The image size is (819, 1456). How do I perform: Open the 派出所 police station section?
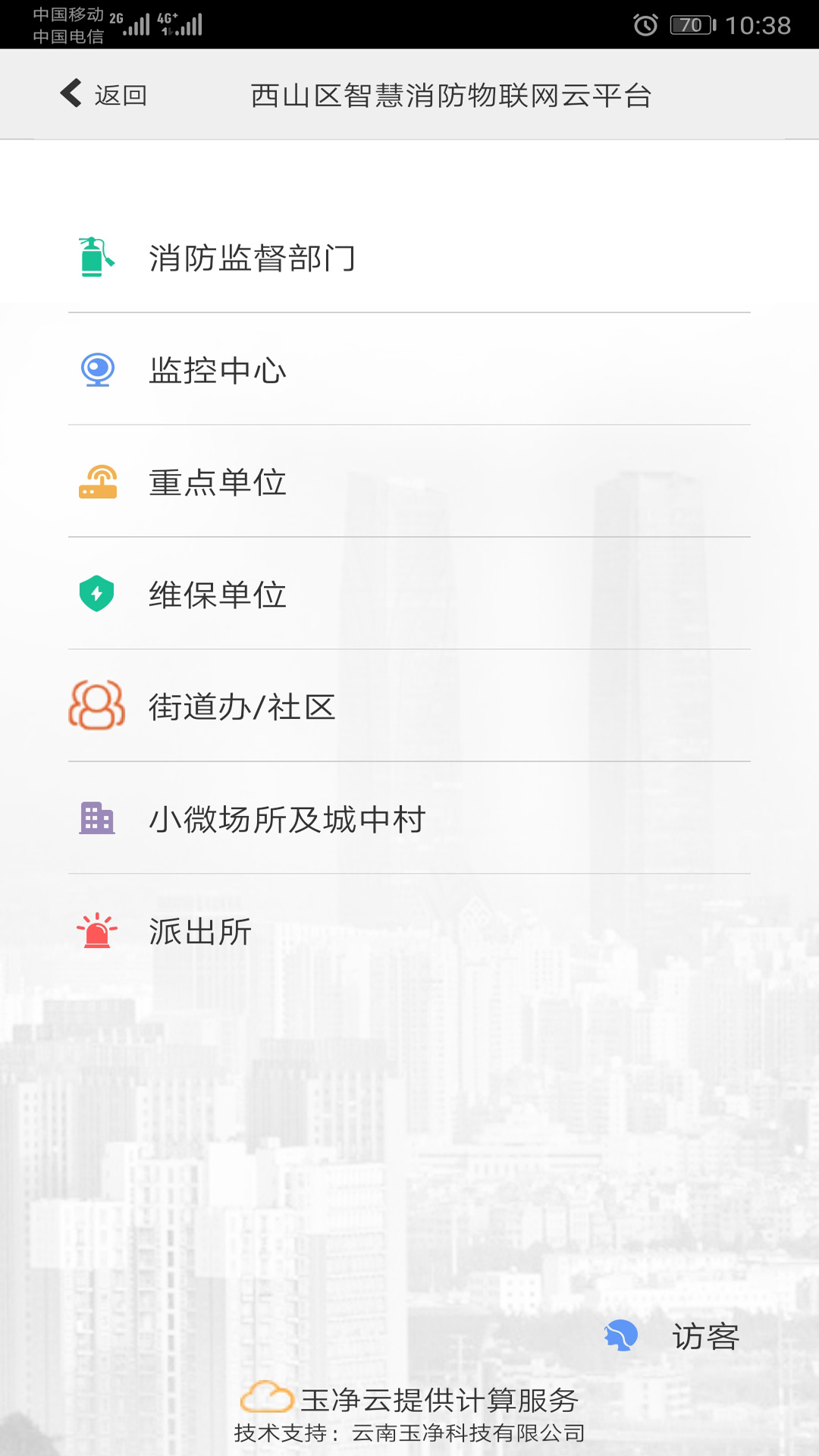pyautogui.click(x=200, y=932)
